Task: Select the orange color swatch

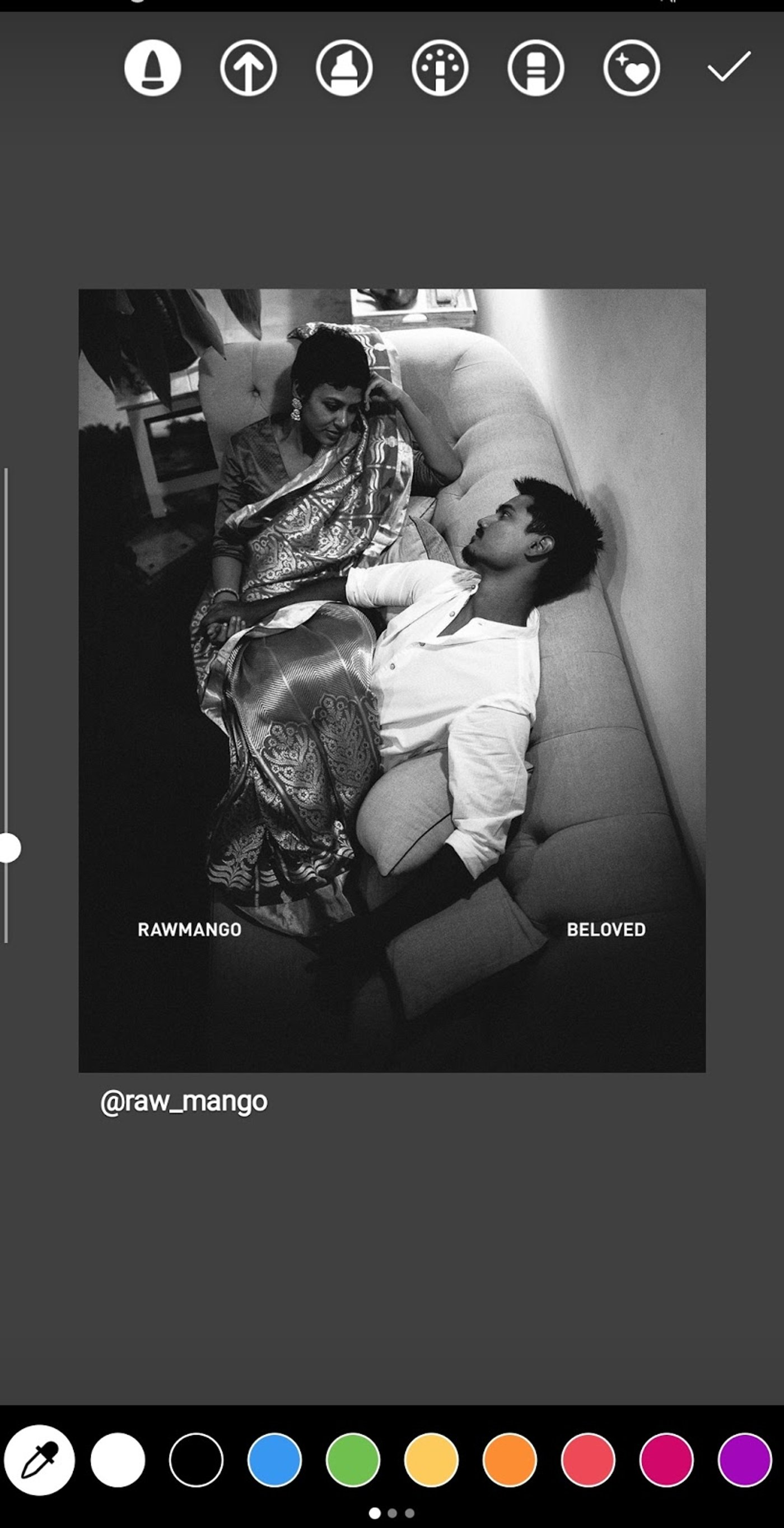Action: pos(510,1460)
